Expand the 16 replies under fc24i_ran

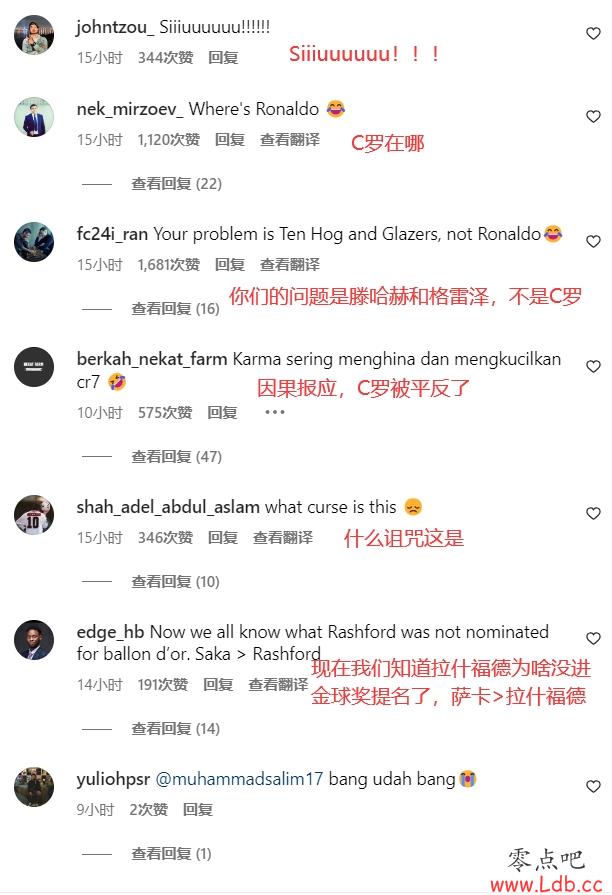[x=175, y=309]
